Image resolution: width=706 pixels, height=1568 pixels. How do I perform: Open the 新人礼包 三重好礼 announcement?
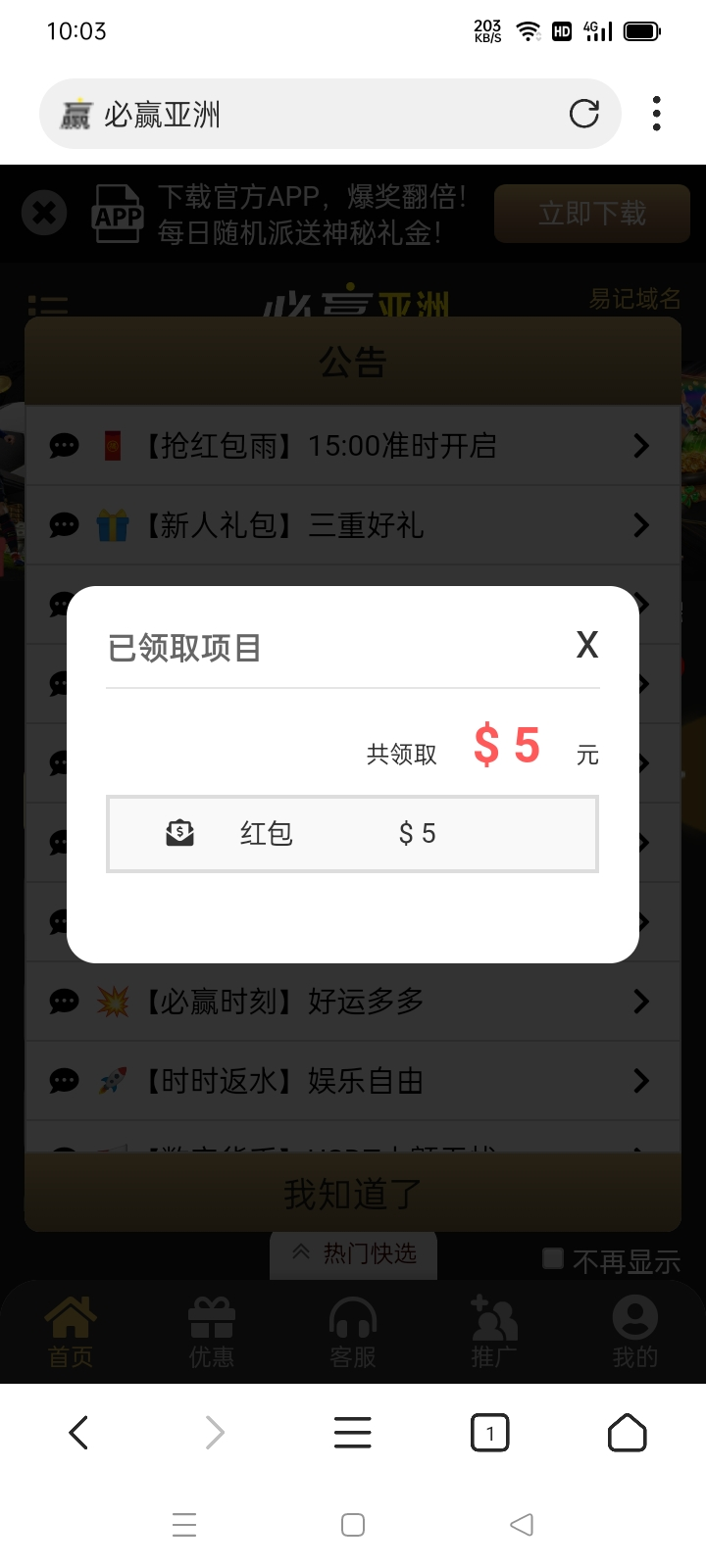353,525
